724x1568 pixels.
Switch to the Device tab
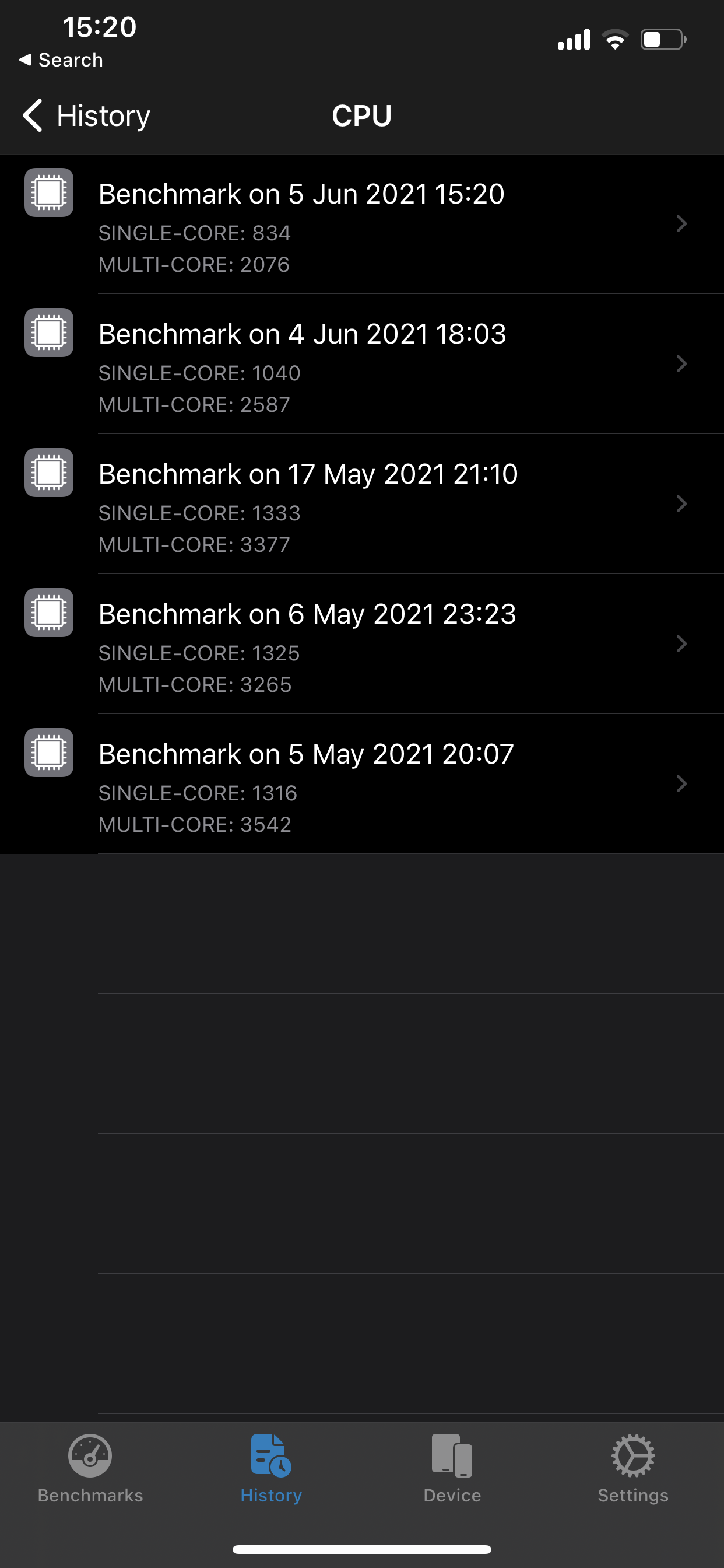click(452, 1468)
